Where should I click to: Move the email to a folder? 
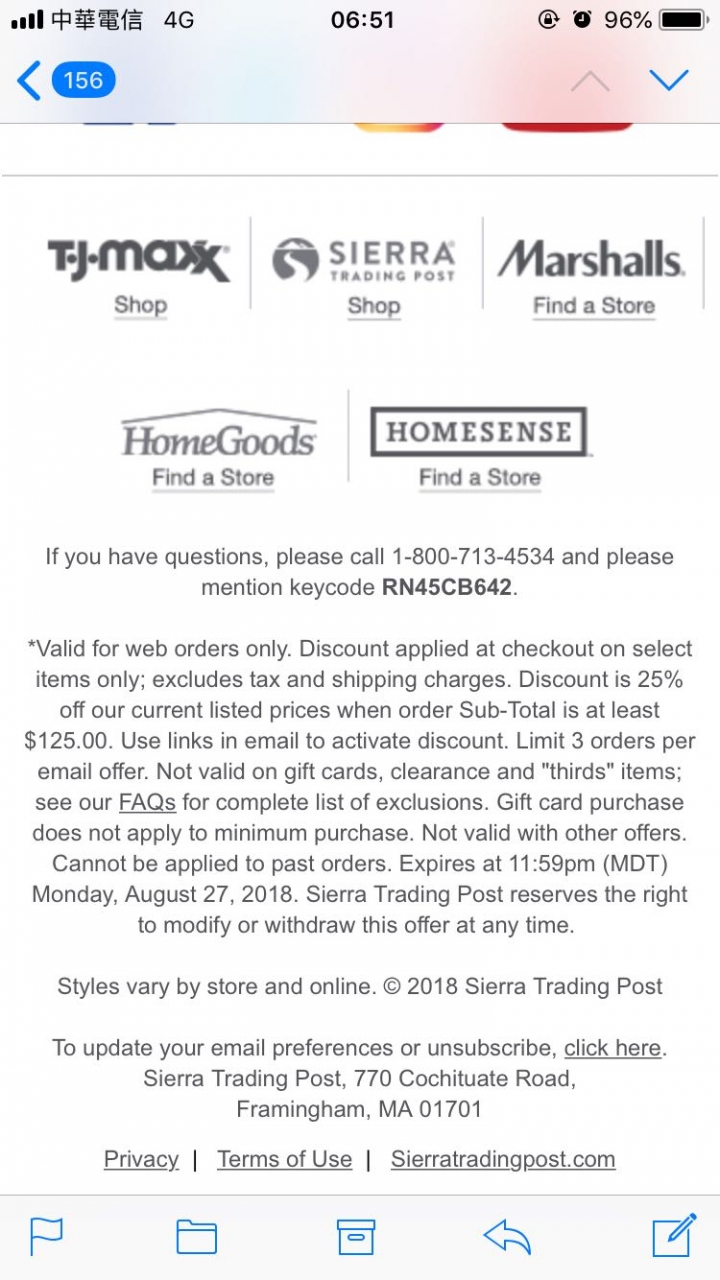coord(197,1237)
